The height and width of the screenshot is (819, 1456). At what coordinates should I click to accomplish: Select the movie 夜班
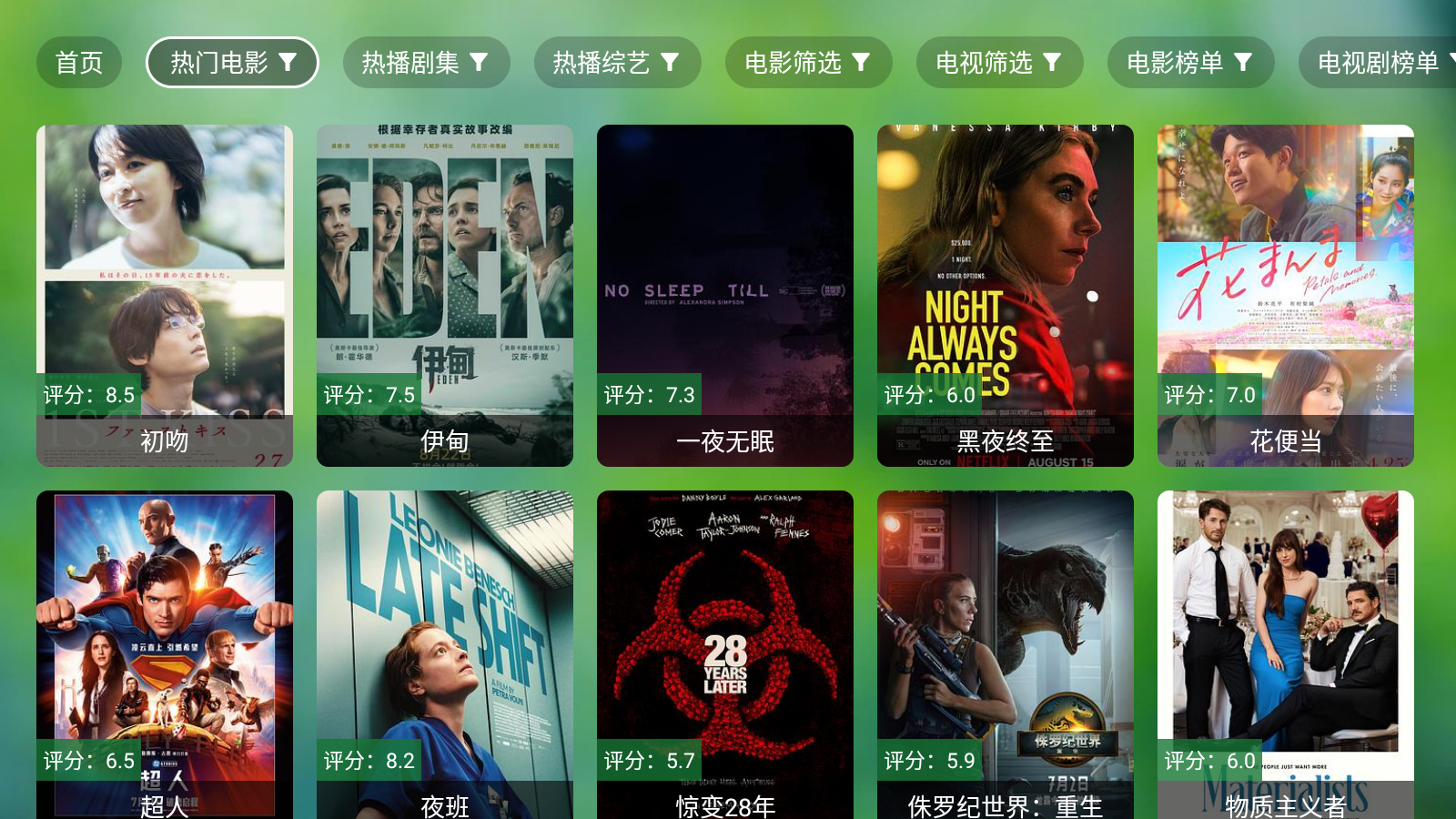[445, 655]
